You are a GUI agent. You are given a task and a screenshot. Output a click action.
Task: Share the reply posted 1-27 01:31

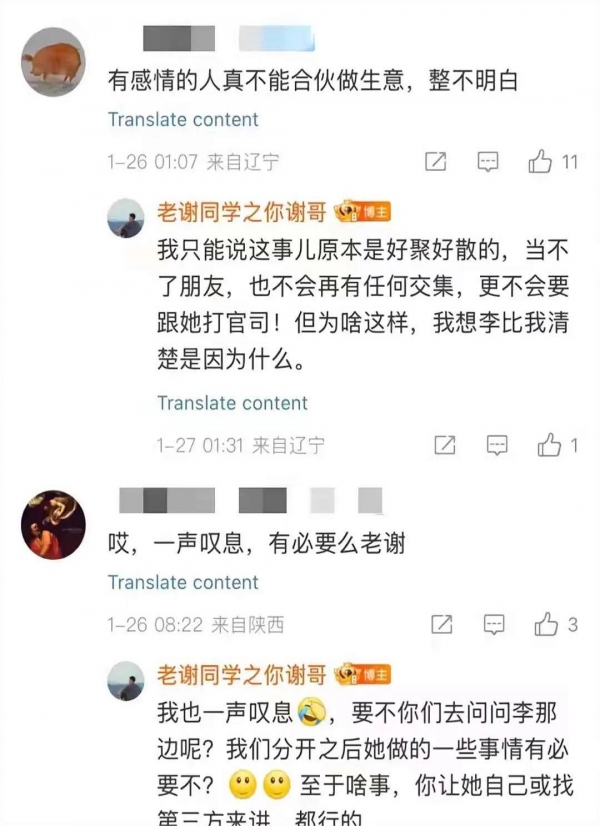[446, 445]
